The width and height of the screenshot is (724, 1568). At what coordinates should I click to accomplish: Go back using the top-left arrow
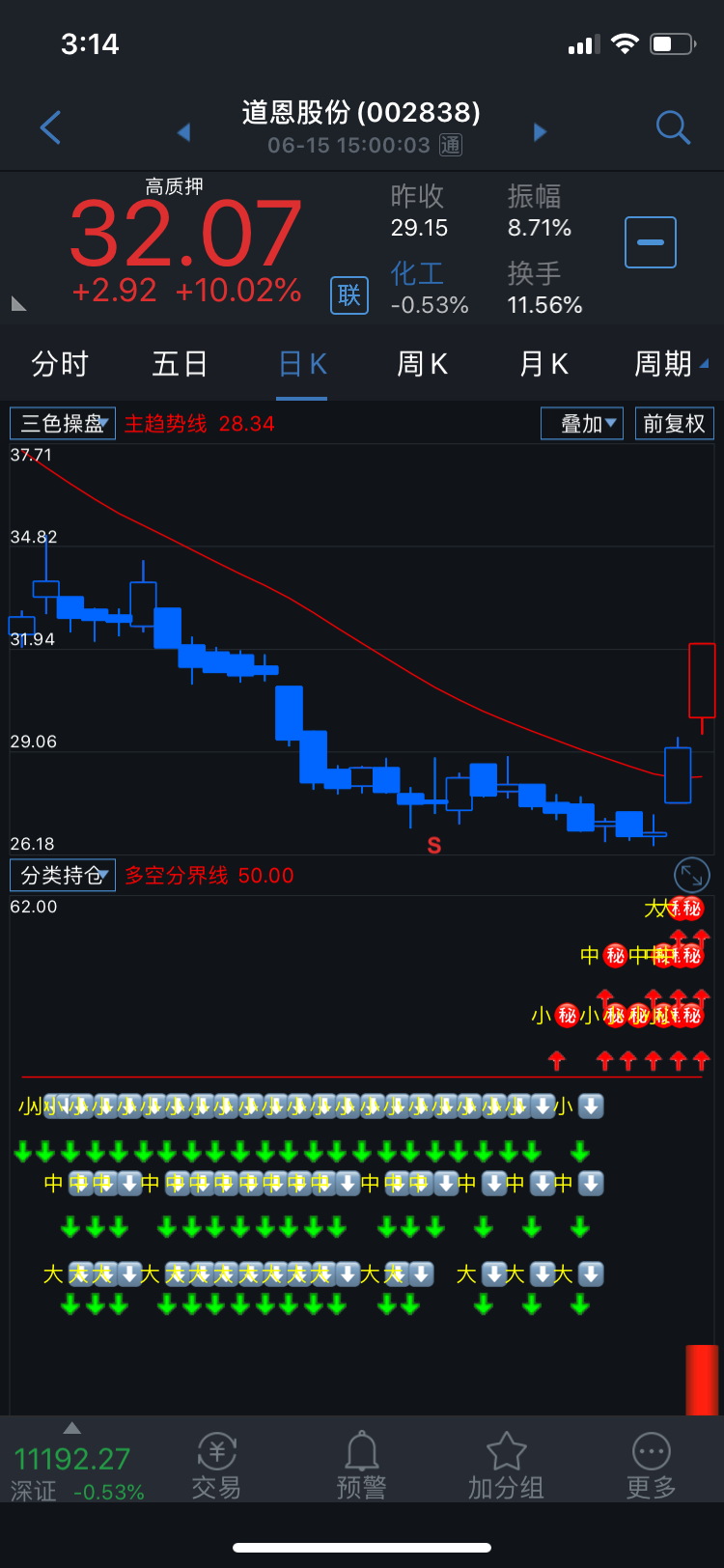51,127
